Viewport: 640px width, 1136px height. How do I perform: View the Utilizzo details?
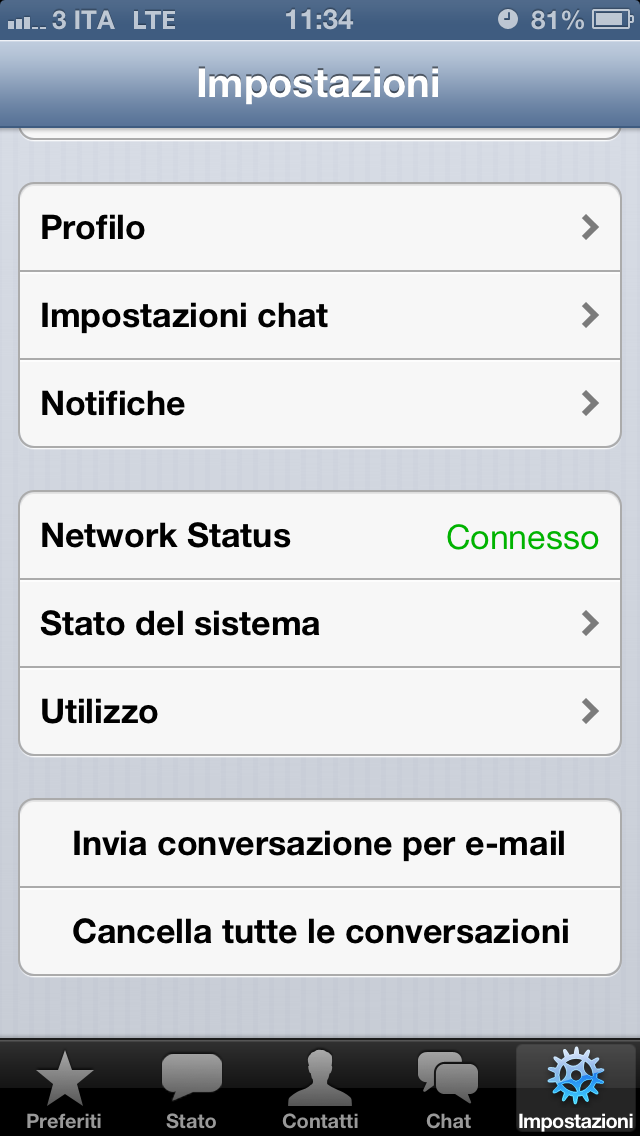(x=320, y=711)
